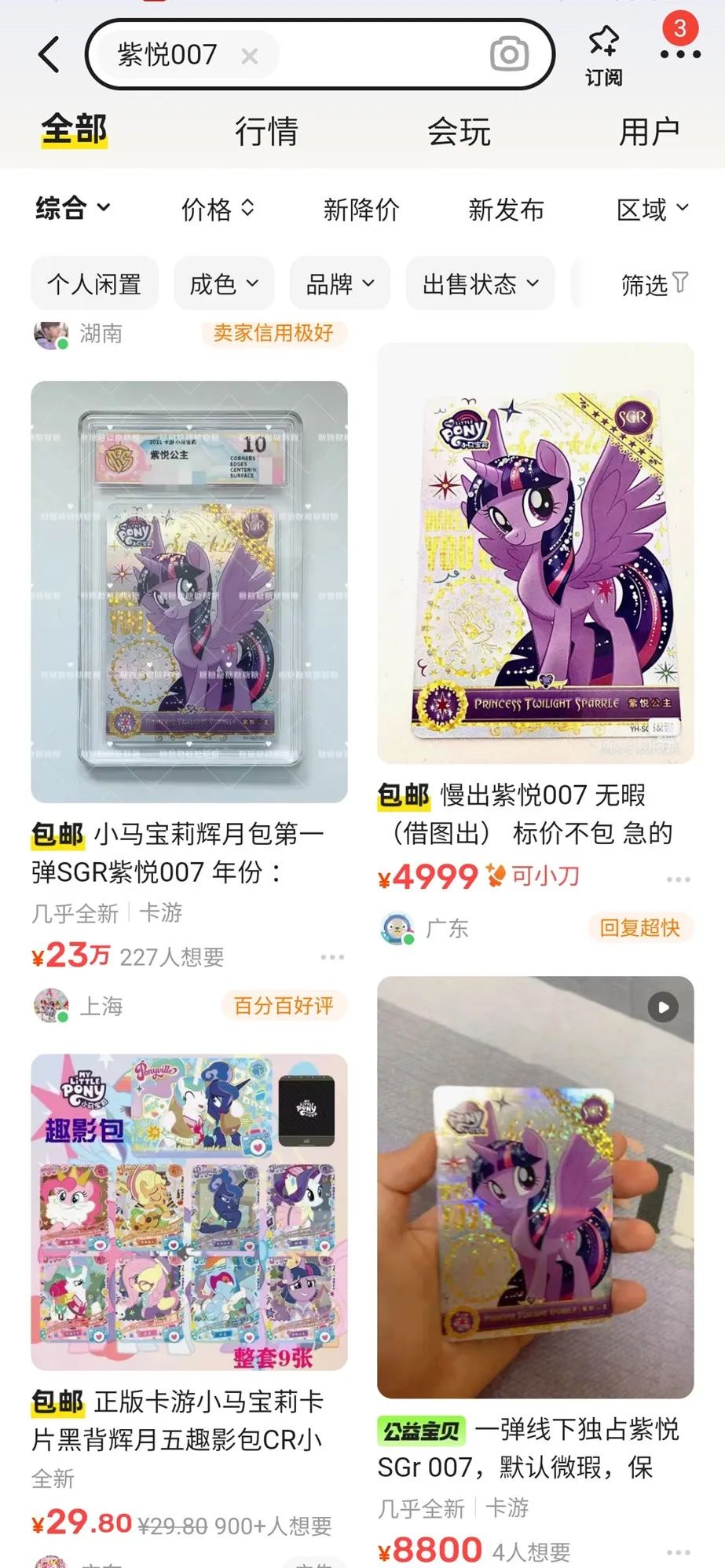Open the 综合 sorting dropdown
The width and height of the screenshot is (725, 1568).
[69, 208]
